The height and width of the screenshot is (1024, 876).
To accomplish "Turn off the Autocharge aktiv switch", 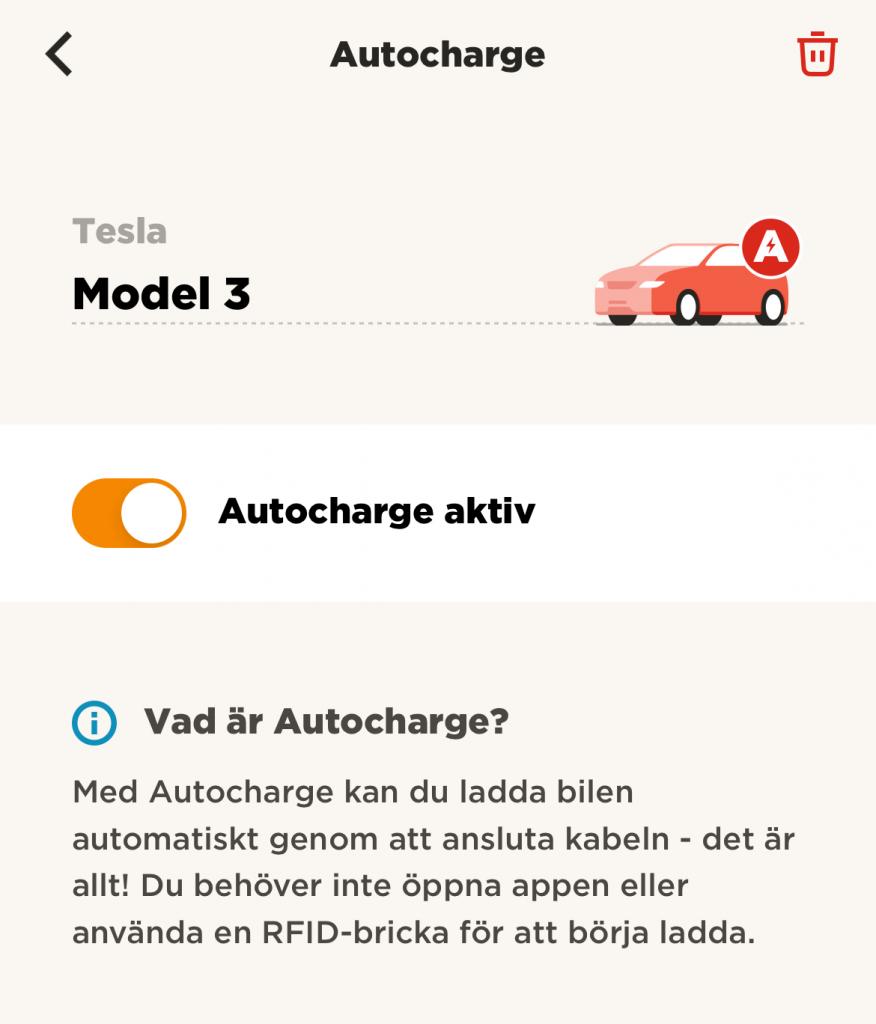I will (129, 513).
